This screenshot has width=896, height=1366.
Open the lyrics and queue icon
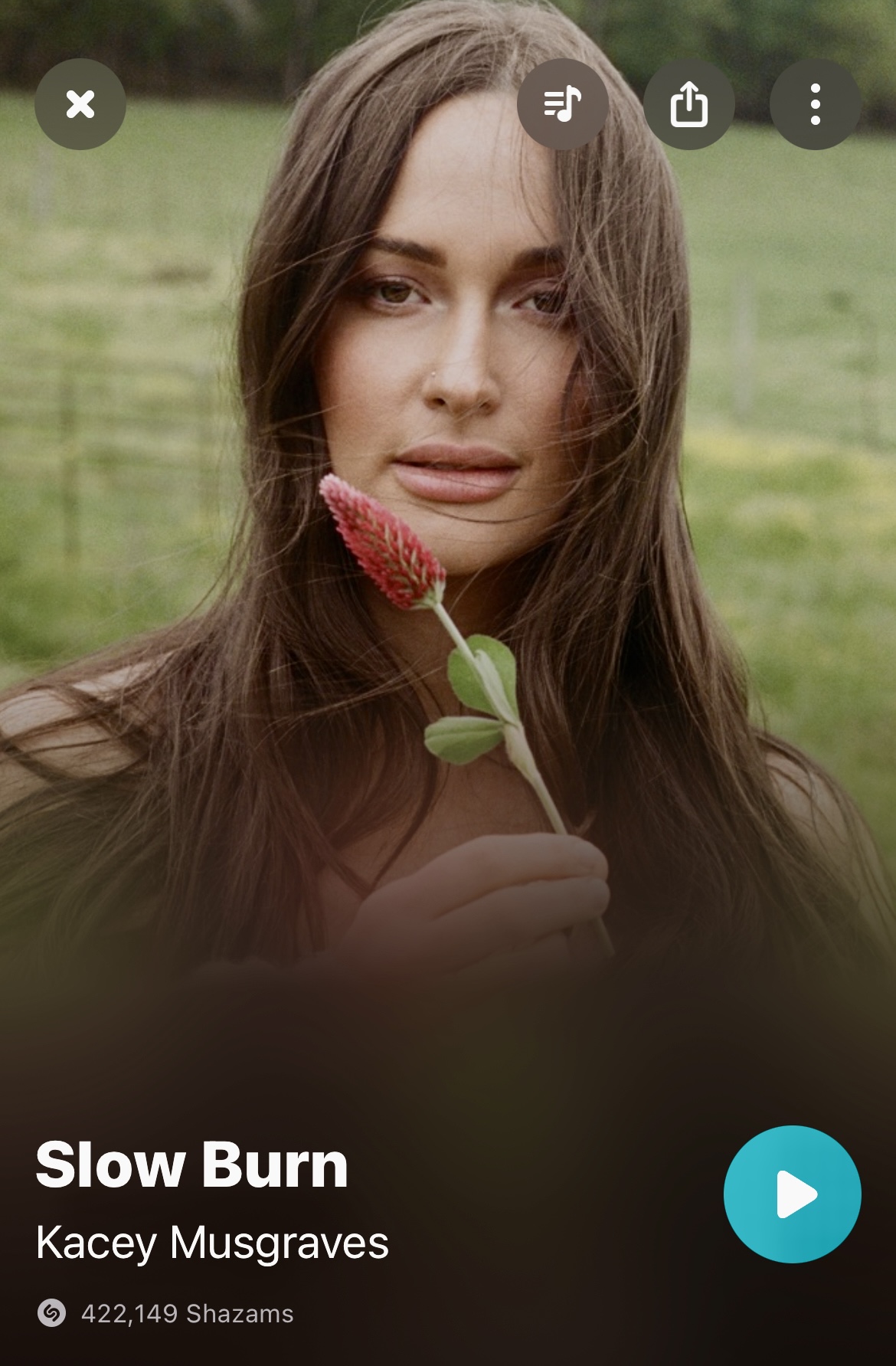coord(563,104)
